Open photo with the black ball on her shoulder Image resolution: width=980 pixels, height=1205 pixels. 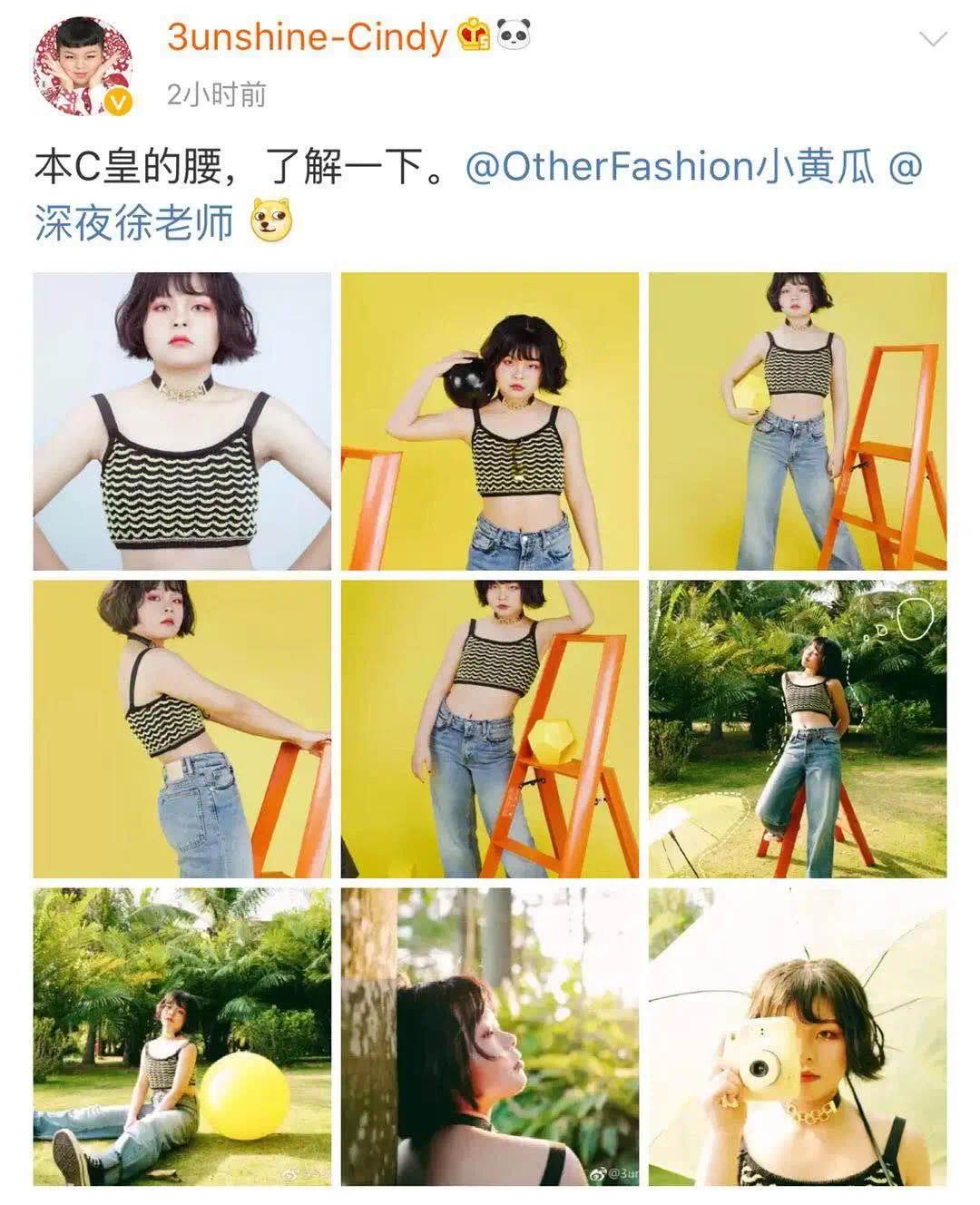point(490,421)
